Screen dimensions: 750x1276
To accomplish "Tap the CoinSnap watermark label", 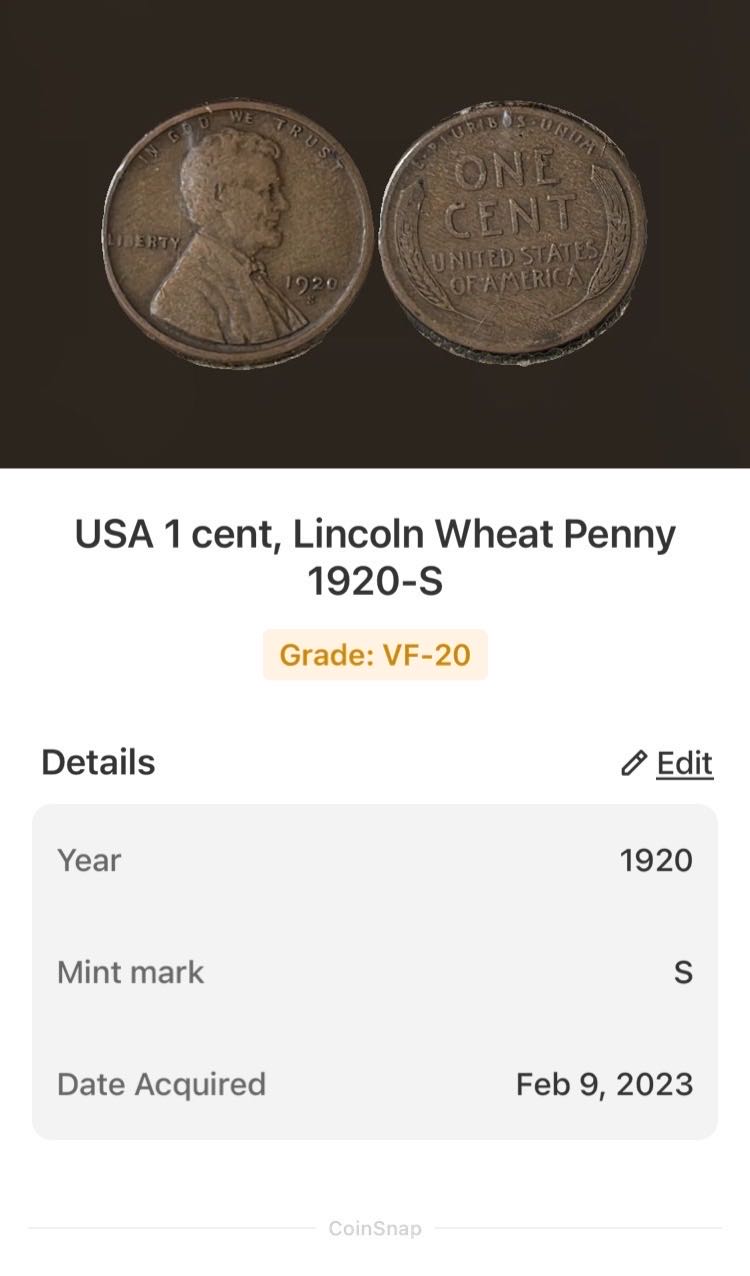I will tap(374, 1229).
